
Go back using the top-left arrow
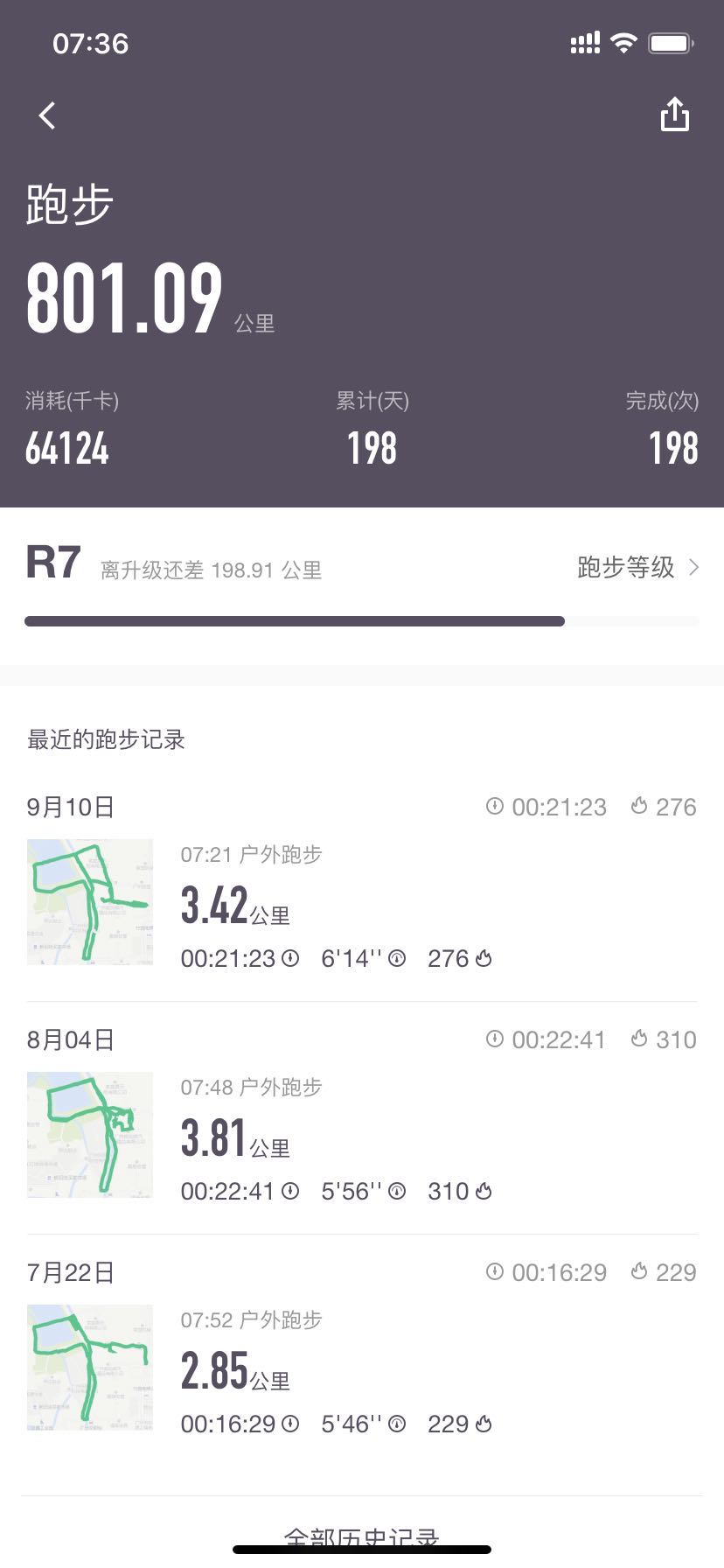click(x=47, y=115)
